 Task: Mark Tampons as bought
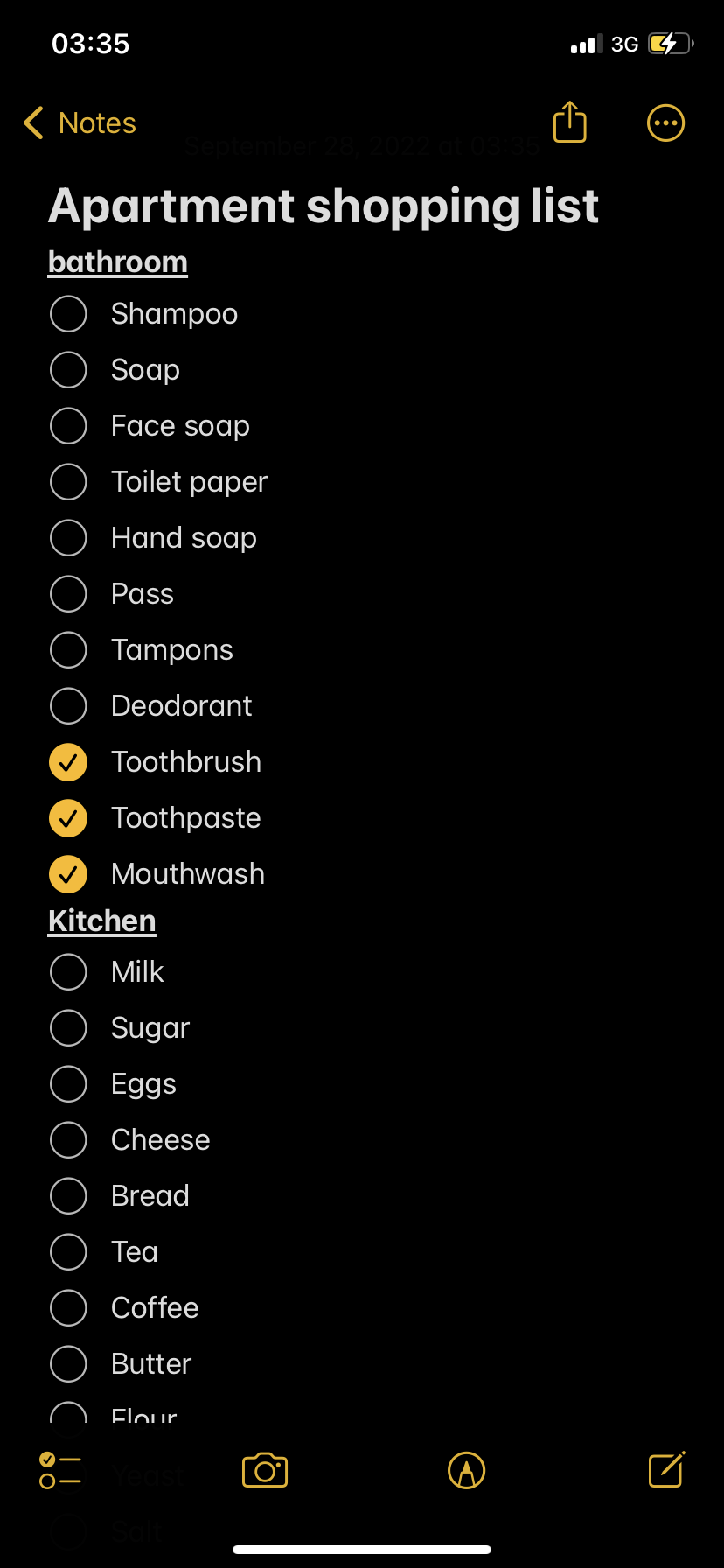(68, 650)
